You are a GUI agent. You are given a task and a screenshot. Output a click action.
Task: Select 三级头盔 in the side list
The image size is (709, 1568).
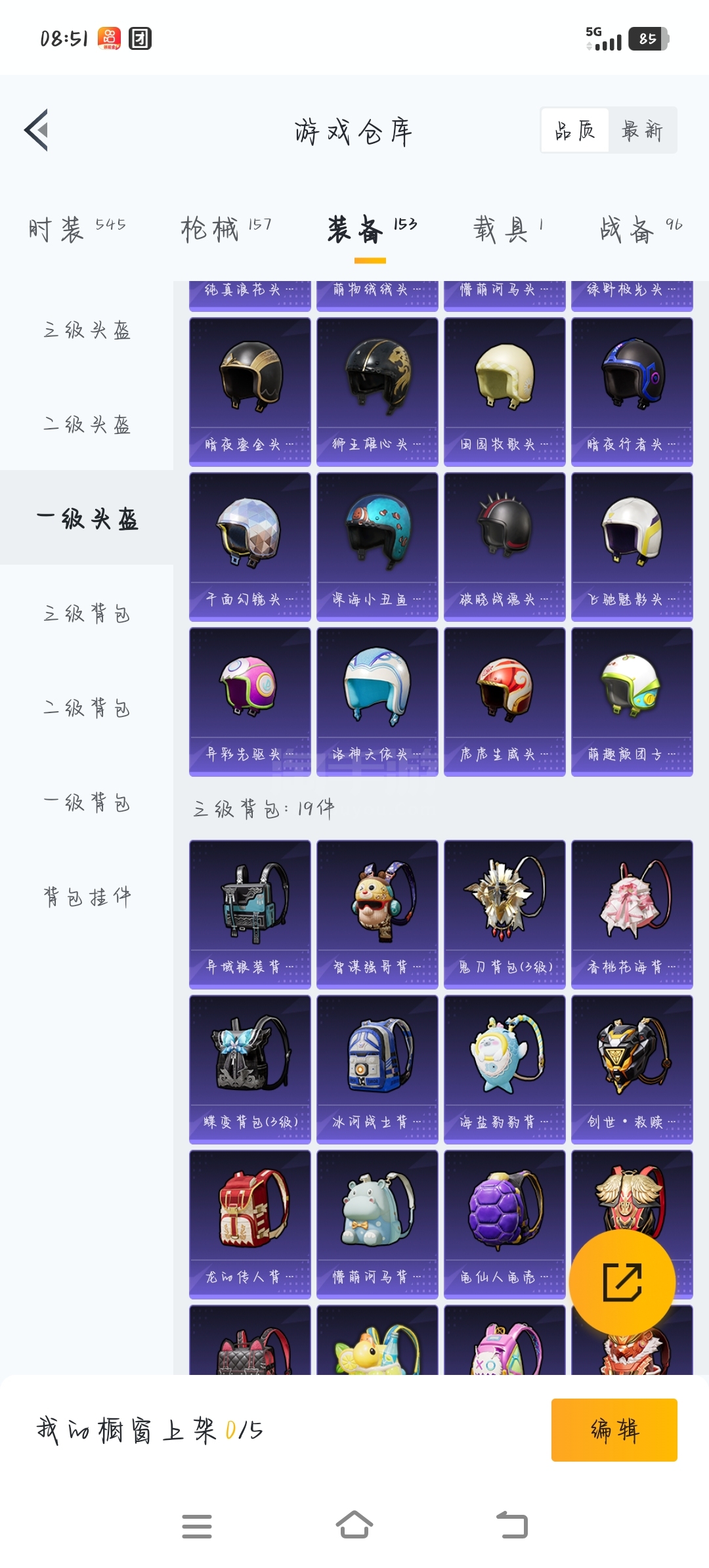[x=87, y=330]
